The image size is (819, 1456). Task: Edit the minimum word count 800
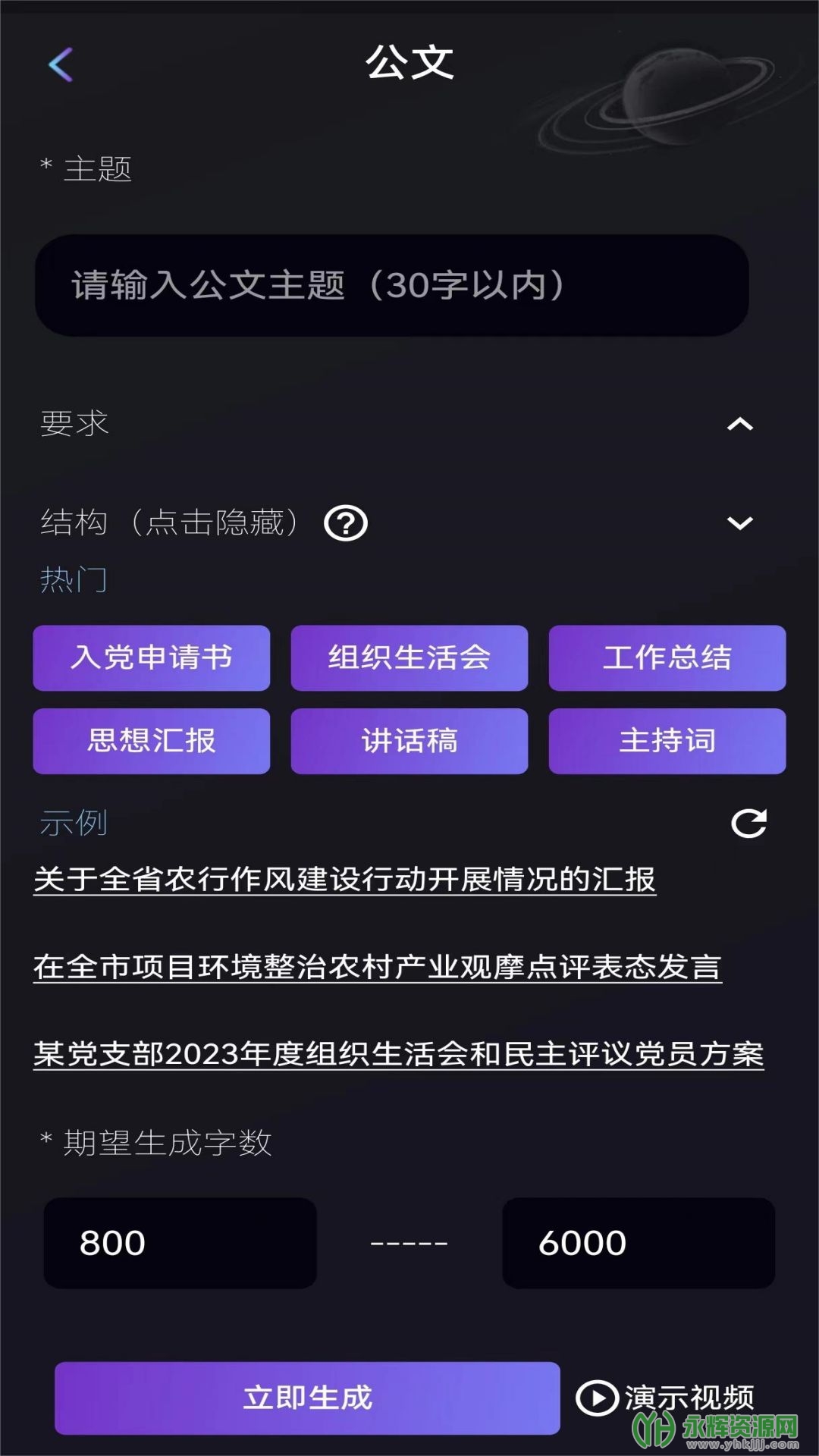coord(180,1243)
